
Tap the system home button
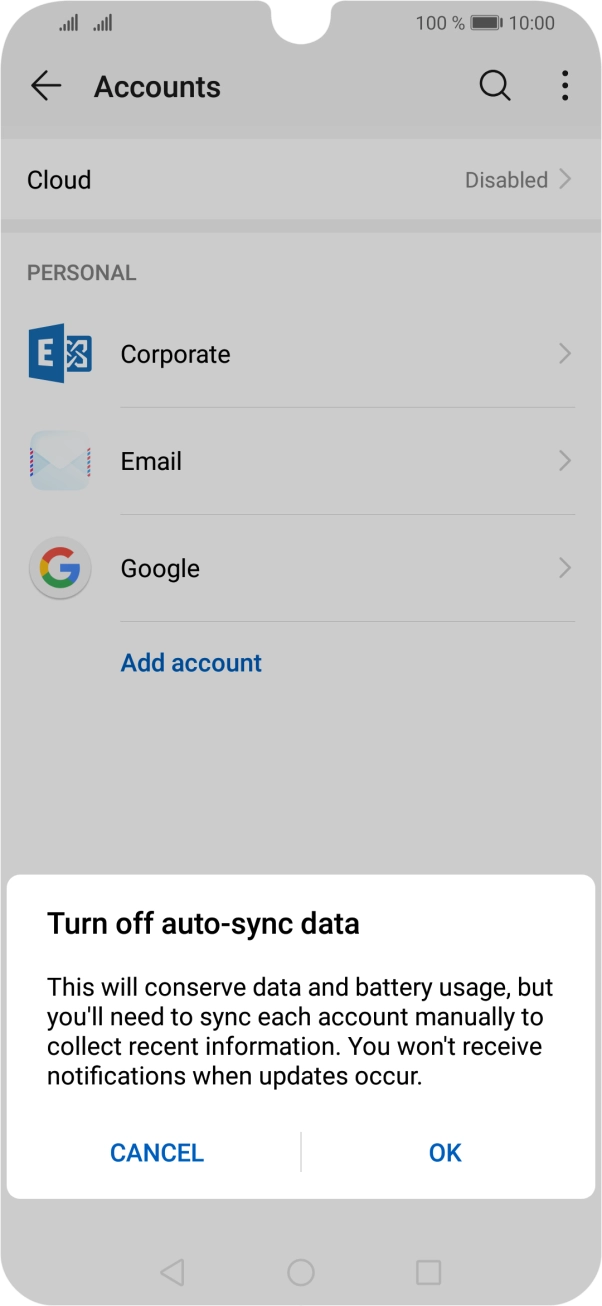(x=301, y=1272)
